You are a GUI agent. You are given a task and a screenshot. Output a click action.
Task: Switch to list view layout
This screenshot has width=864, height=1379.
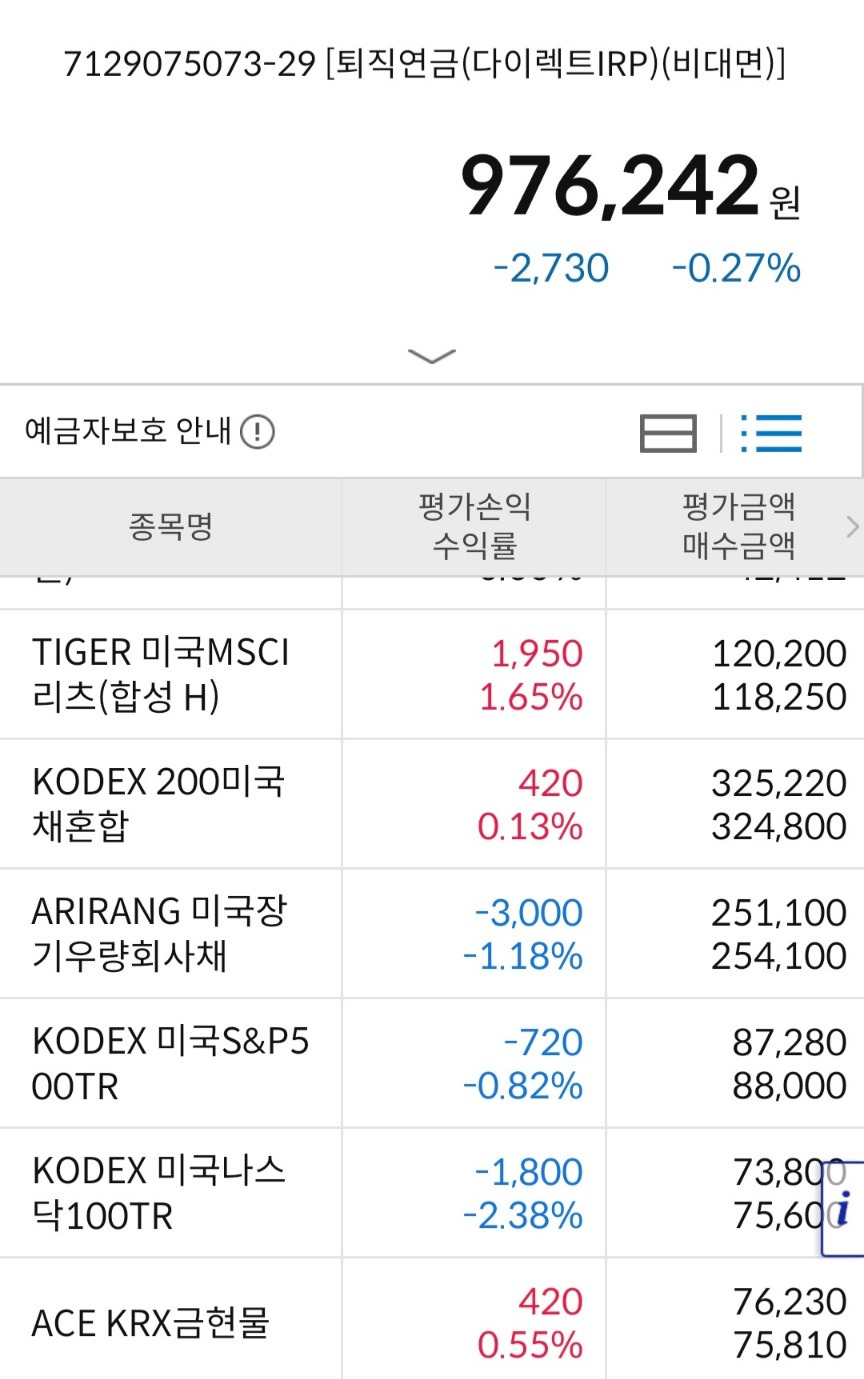pos(771,432)
